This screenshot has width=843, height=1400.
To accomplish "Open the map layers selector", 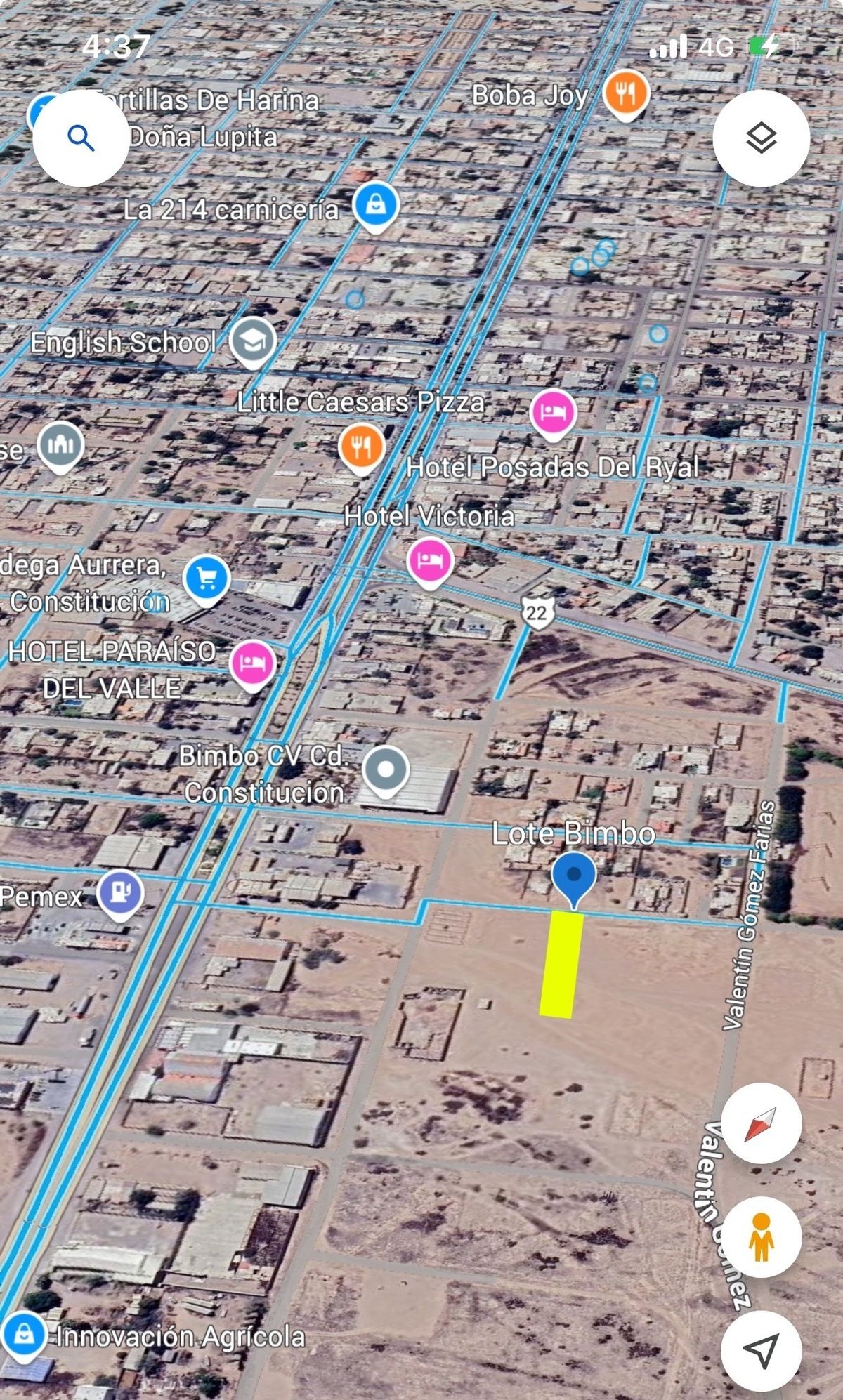I will (x=761, y=138).
